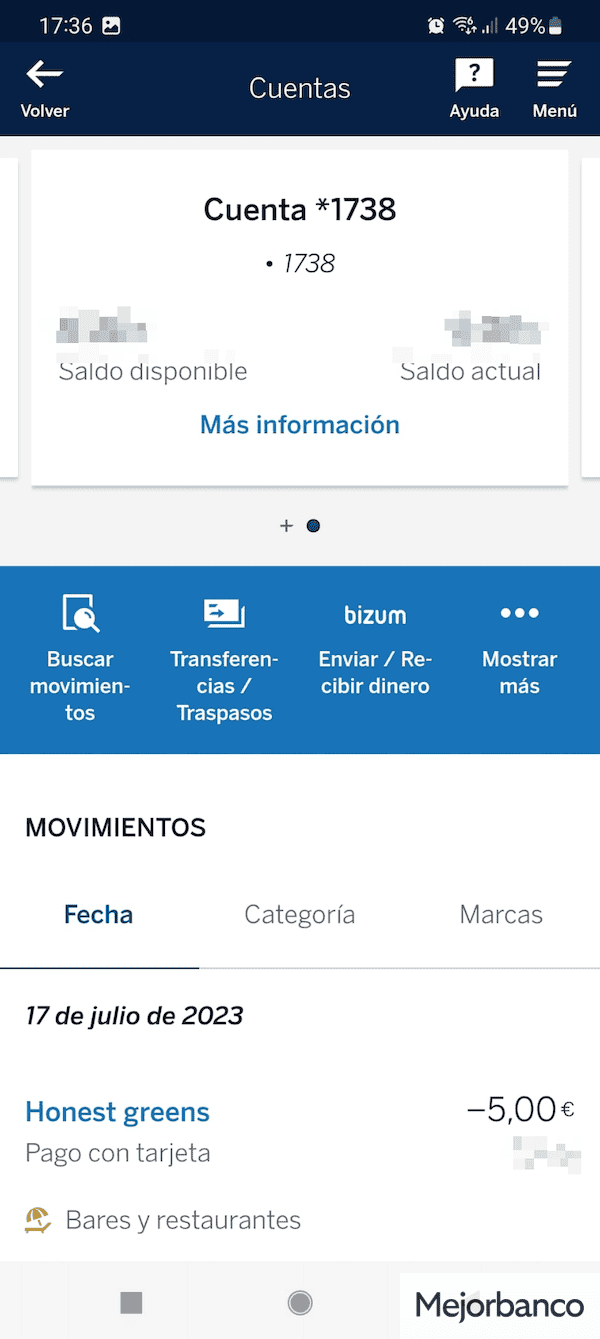Select Buscar movimientos
Image resolution: width=600 pixels, height=1339 pixels.
[80, 656]
